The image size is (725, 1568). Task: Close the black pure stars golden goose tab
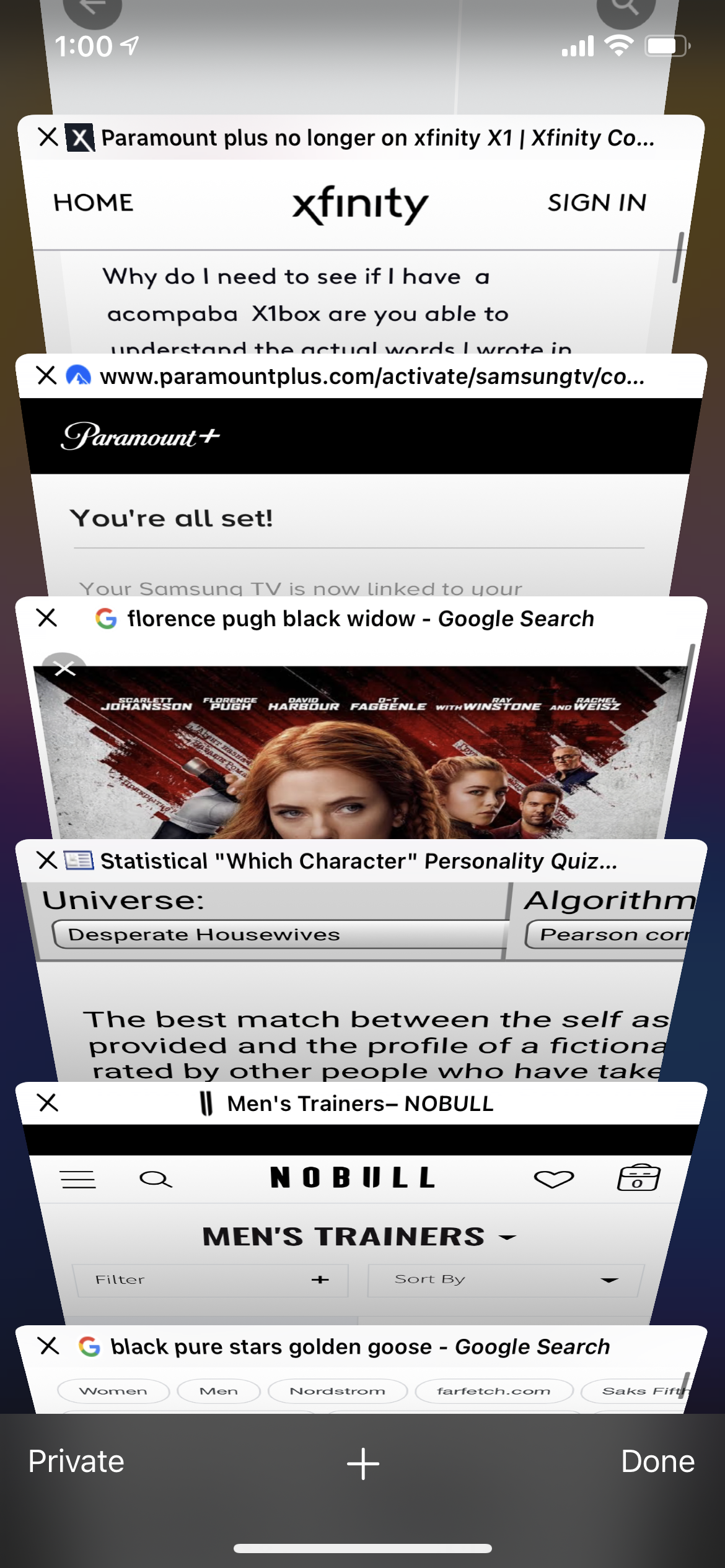click(48, 1346)
